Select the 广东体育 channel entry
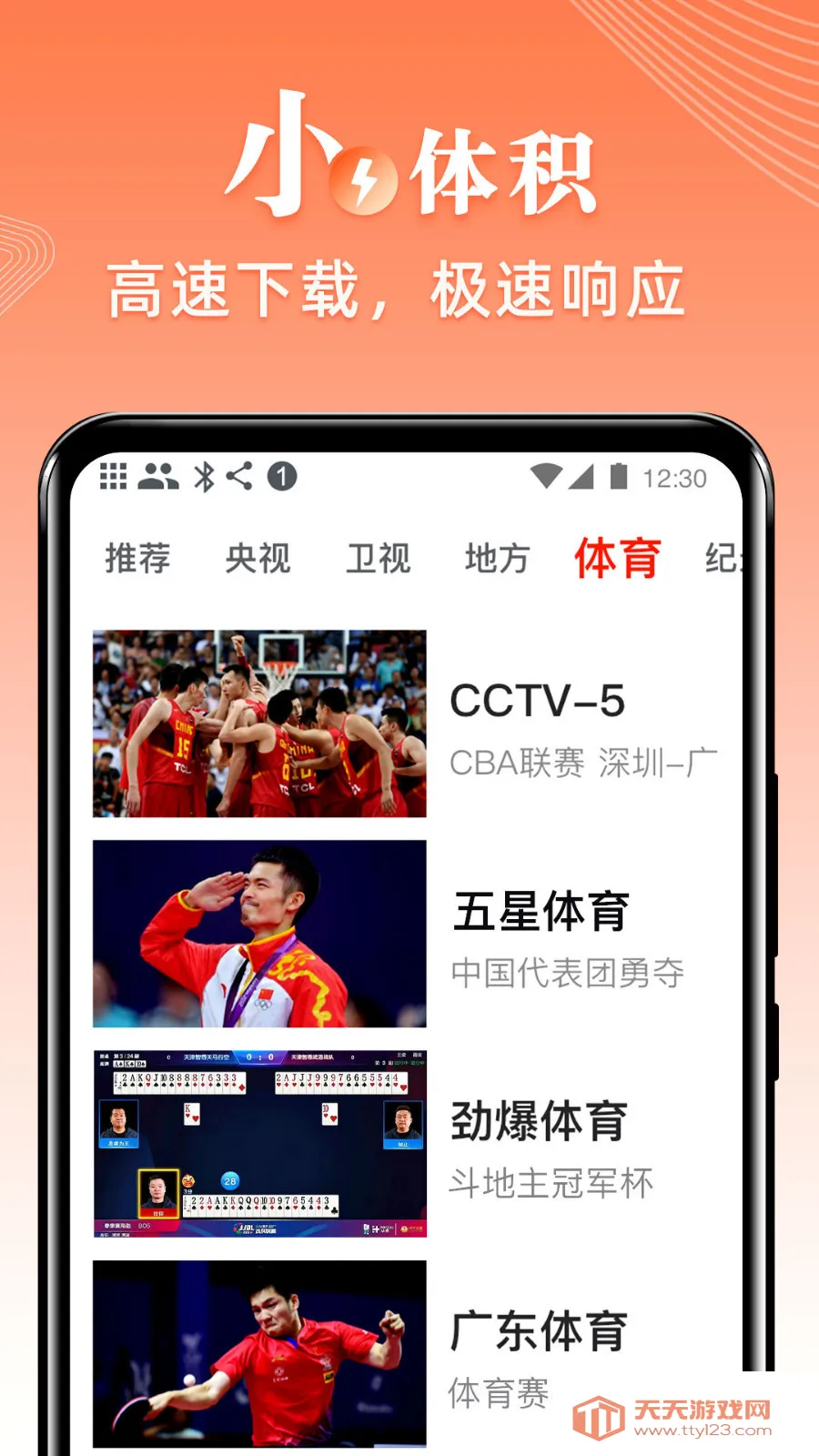The height and width of the screenshot is (1456, 819). pos(539,1329)
